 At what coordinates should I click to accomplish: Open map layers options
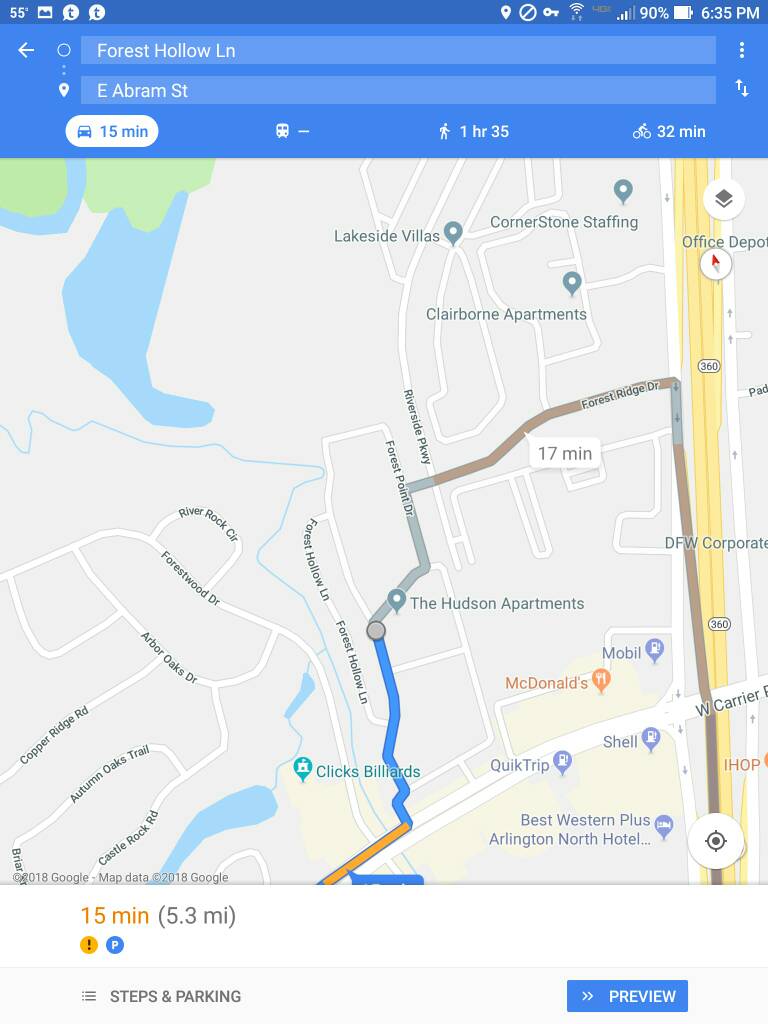[x=723, y=199]
